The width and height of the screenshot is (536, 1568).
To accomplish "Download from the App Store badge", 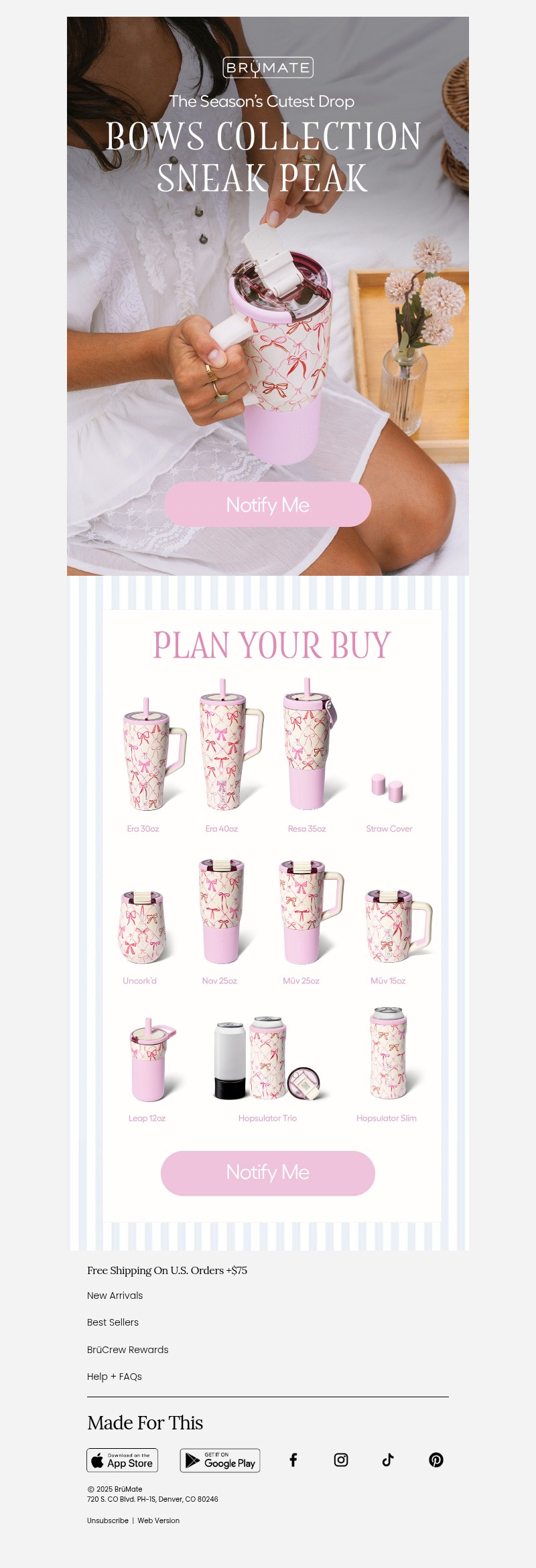I will [x=123, y=1460].
